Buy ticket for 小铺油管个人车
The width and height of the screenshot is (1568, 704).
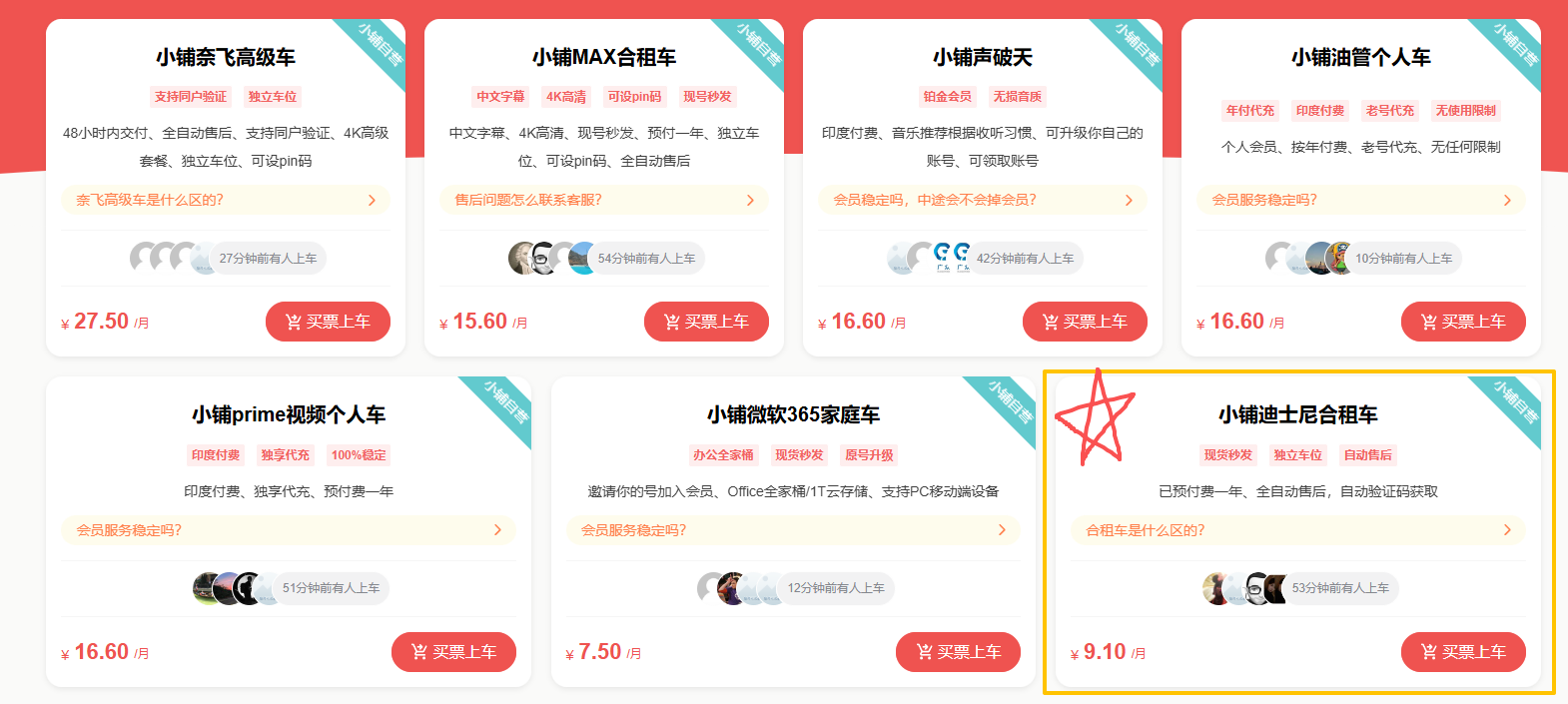1463,322
